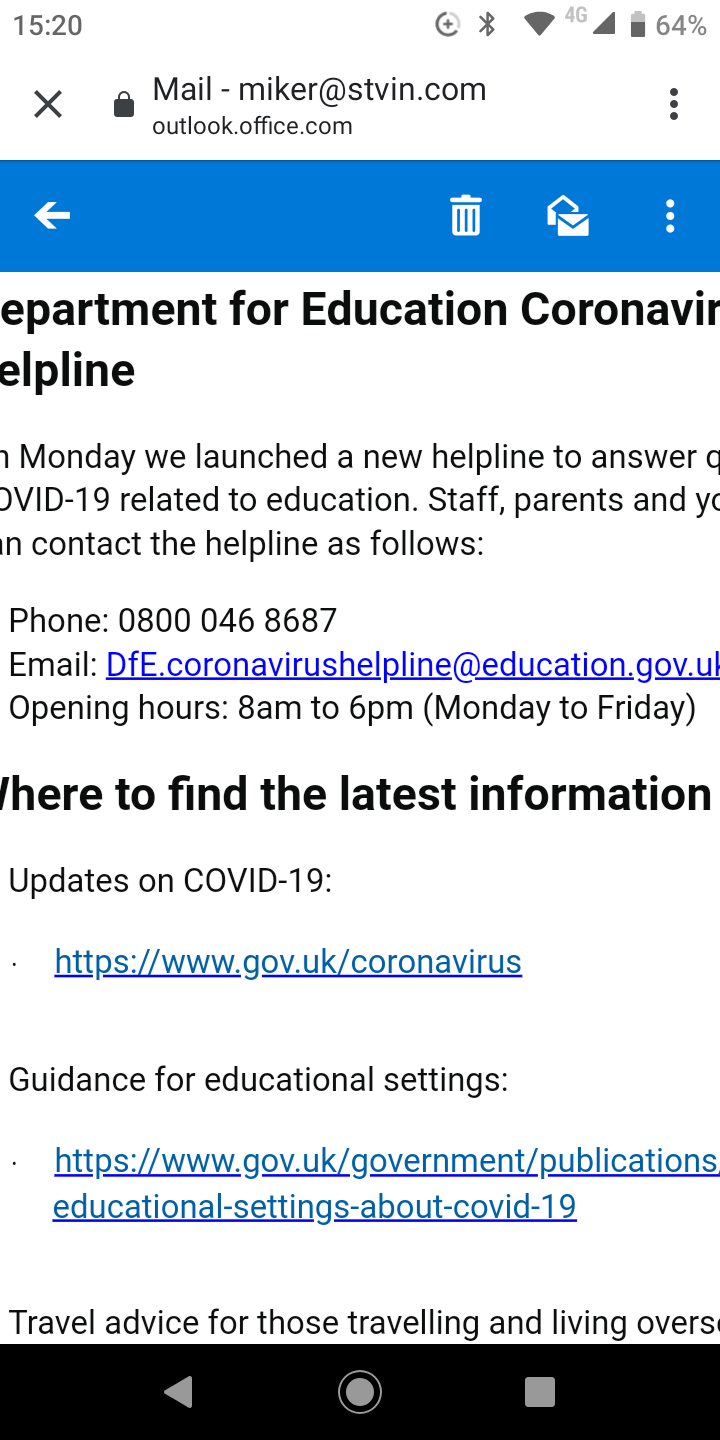Close the browser tab with the X

click(x=48, y=104)
